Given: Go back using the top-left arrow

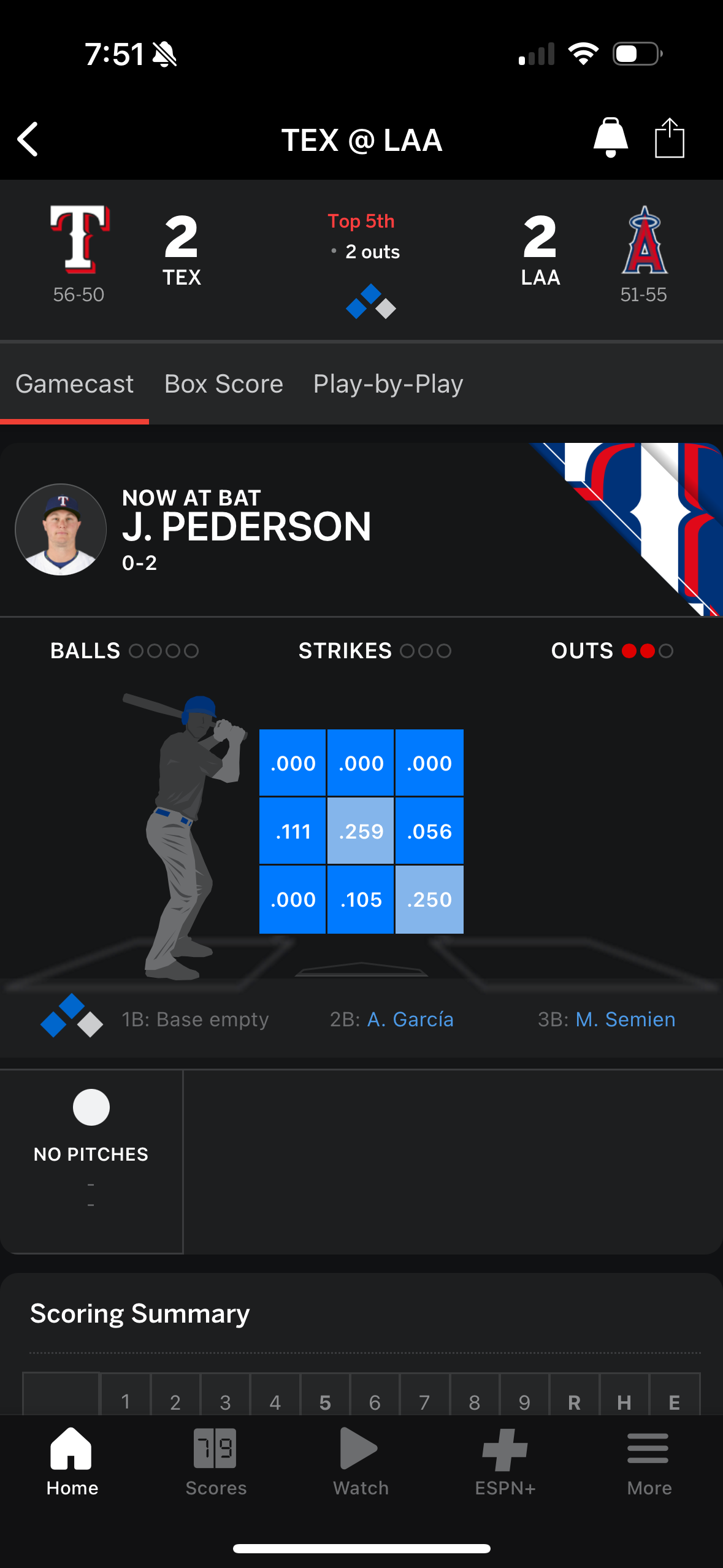Looking at the screenshot, I should [28, 139].
